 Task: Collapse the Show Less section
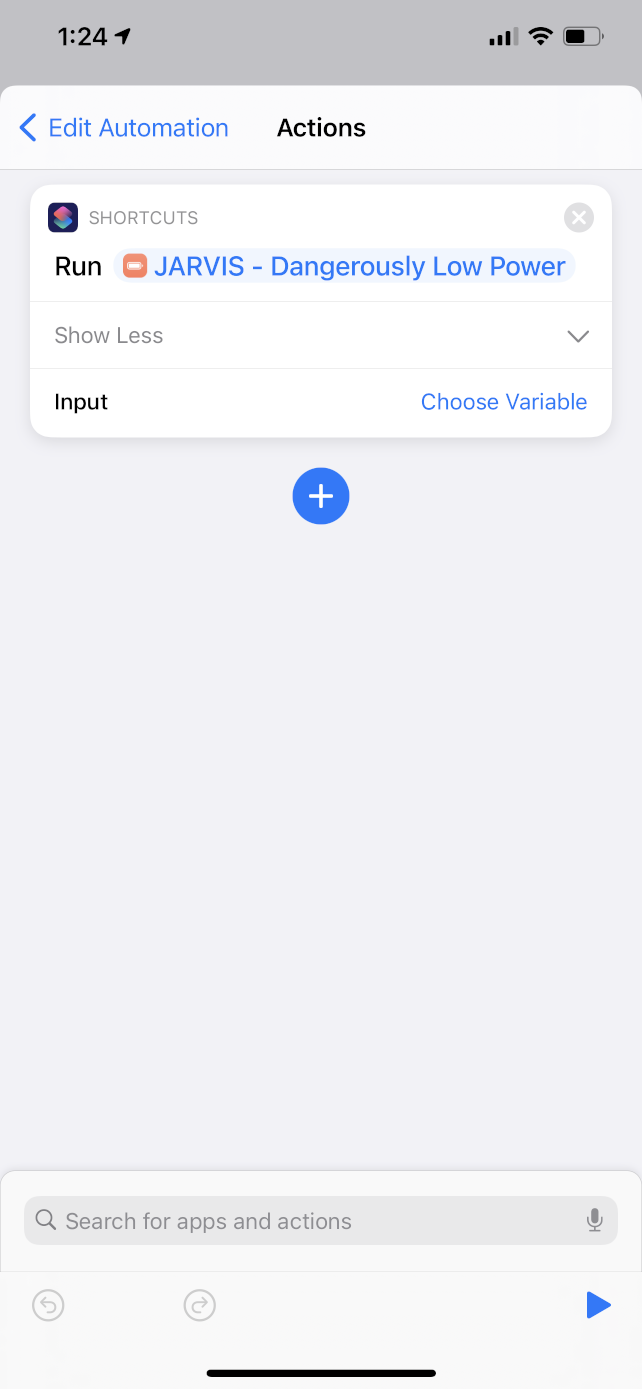point(577,336)
